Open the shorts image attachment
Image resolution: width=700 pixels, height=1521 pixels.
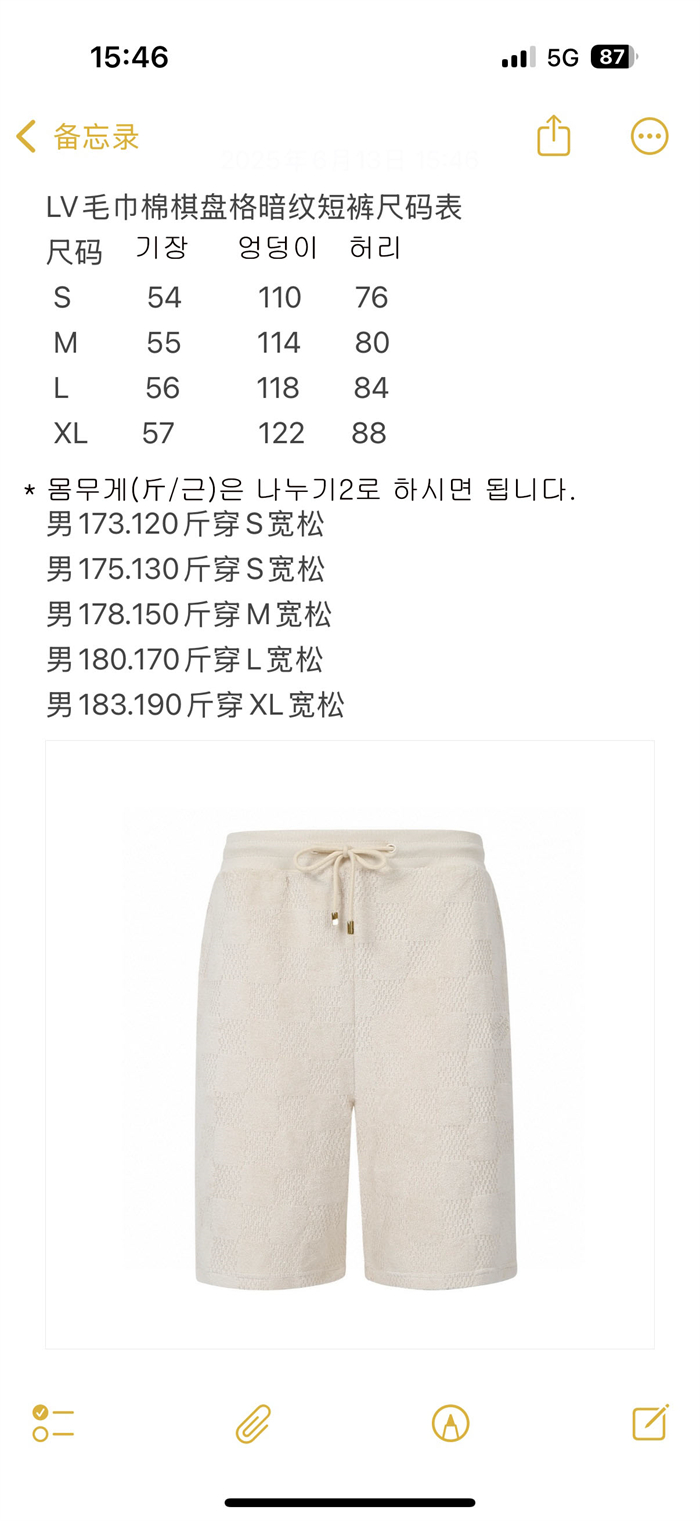point(350,1045)
